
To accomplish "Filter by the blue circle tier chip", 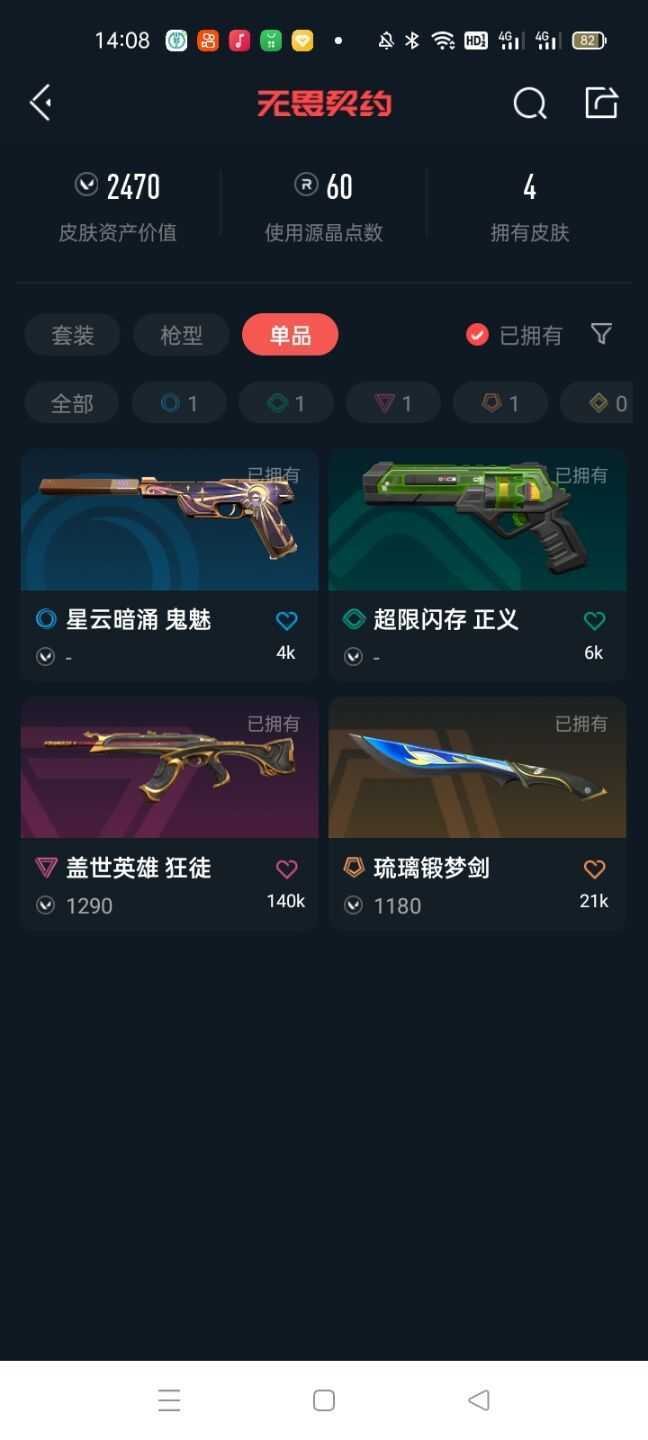I will coord(179,403).
